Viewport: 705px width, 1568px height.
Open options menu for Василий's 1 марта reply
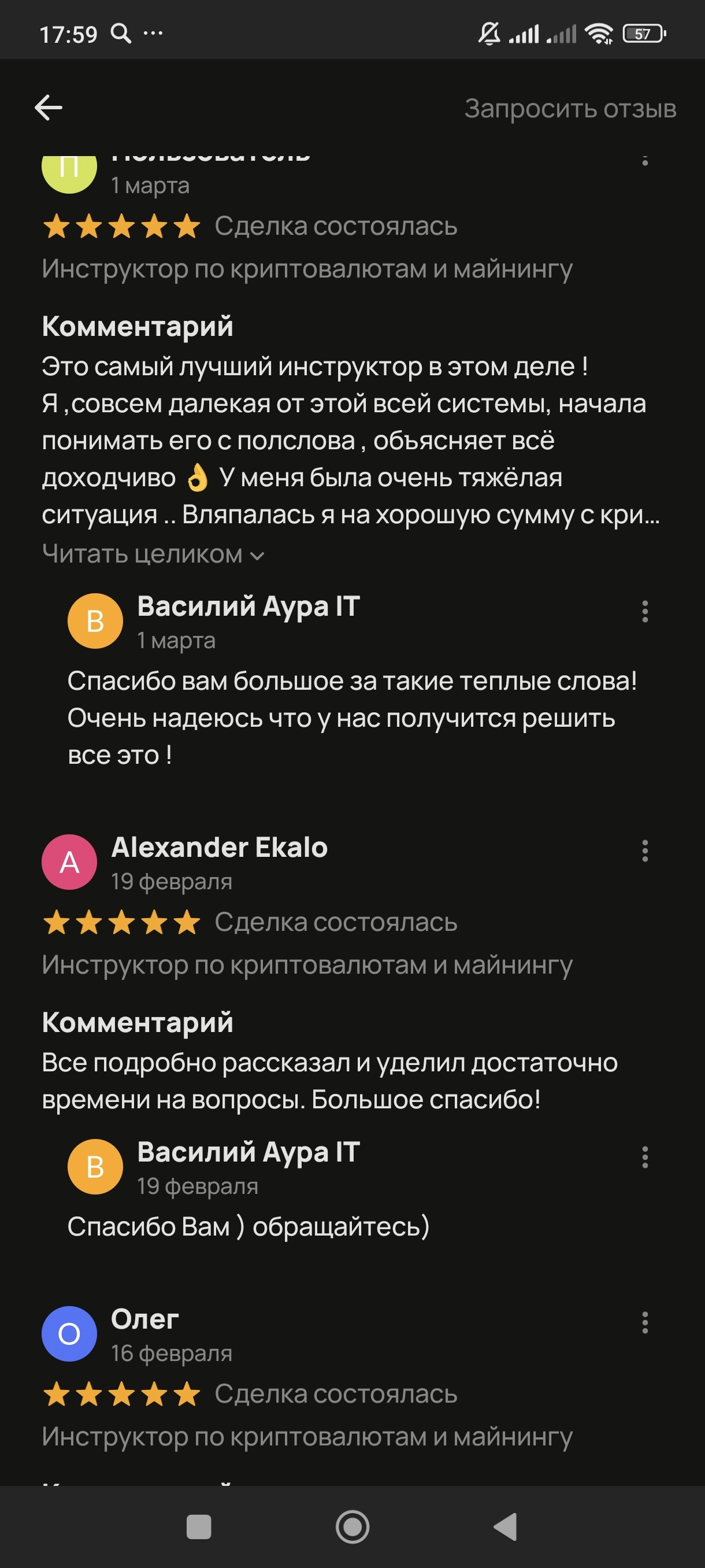[645, 611]
